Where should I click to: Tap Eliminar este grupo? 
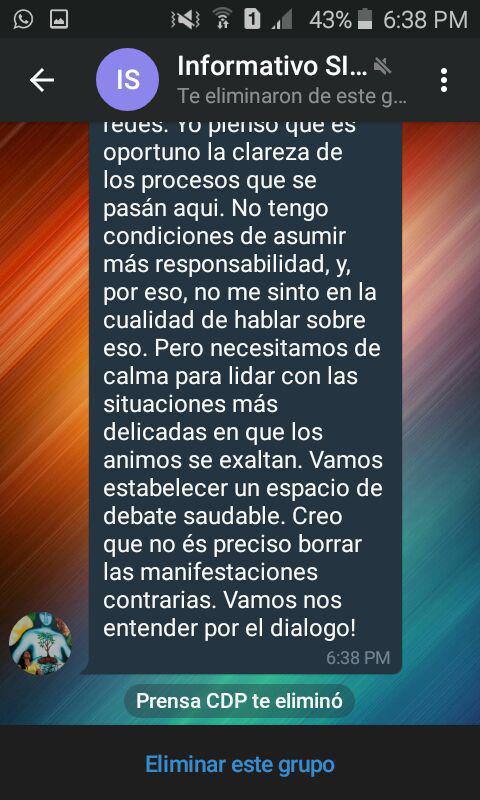pos(240,764)
